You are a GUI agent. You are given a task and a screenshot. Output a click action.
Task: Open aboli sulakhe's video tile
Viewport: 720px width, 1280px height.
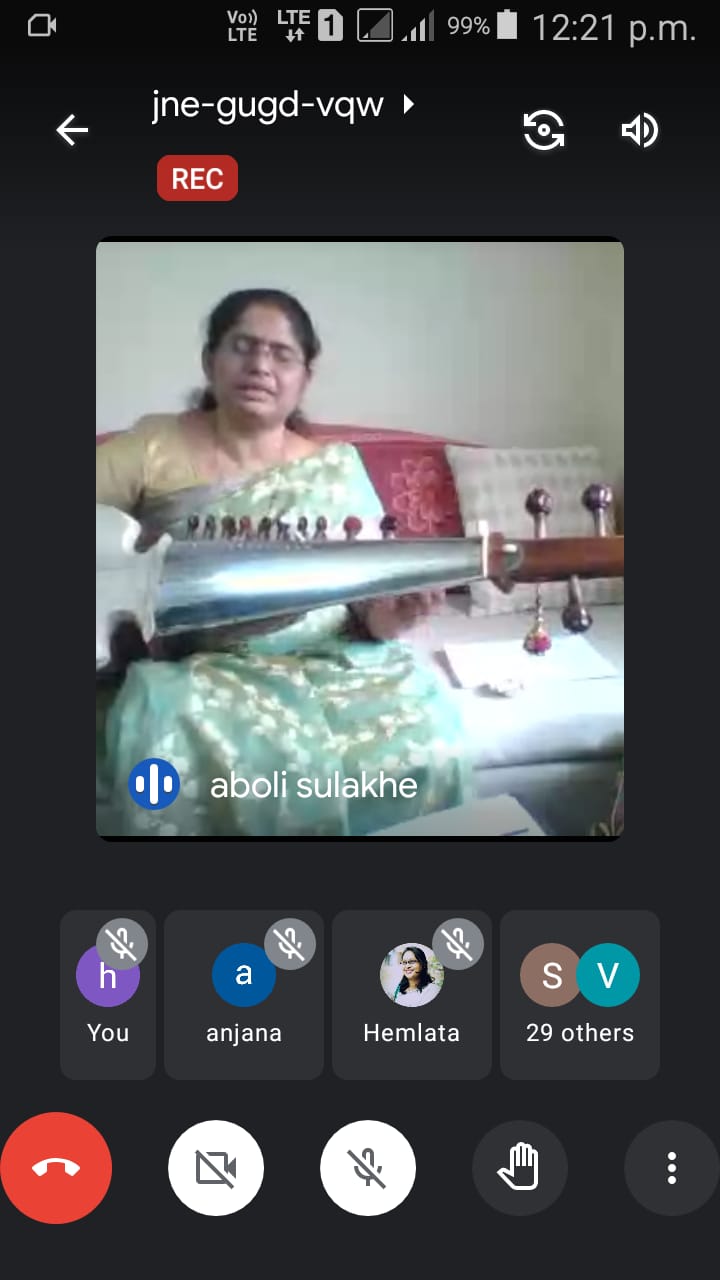coord(360,538)
